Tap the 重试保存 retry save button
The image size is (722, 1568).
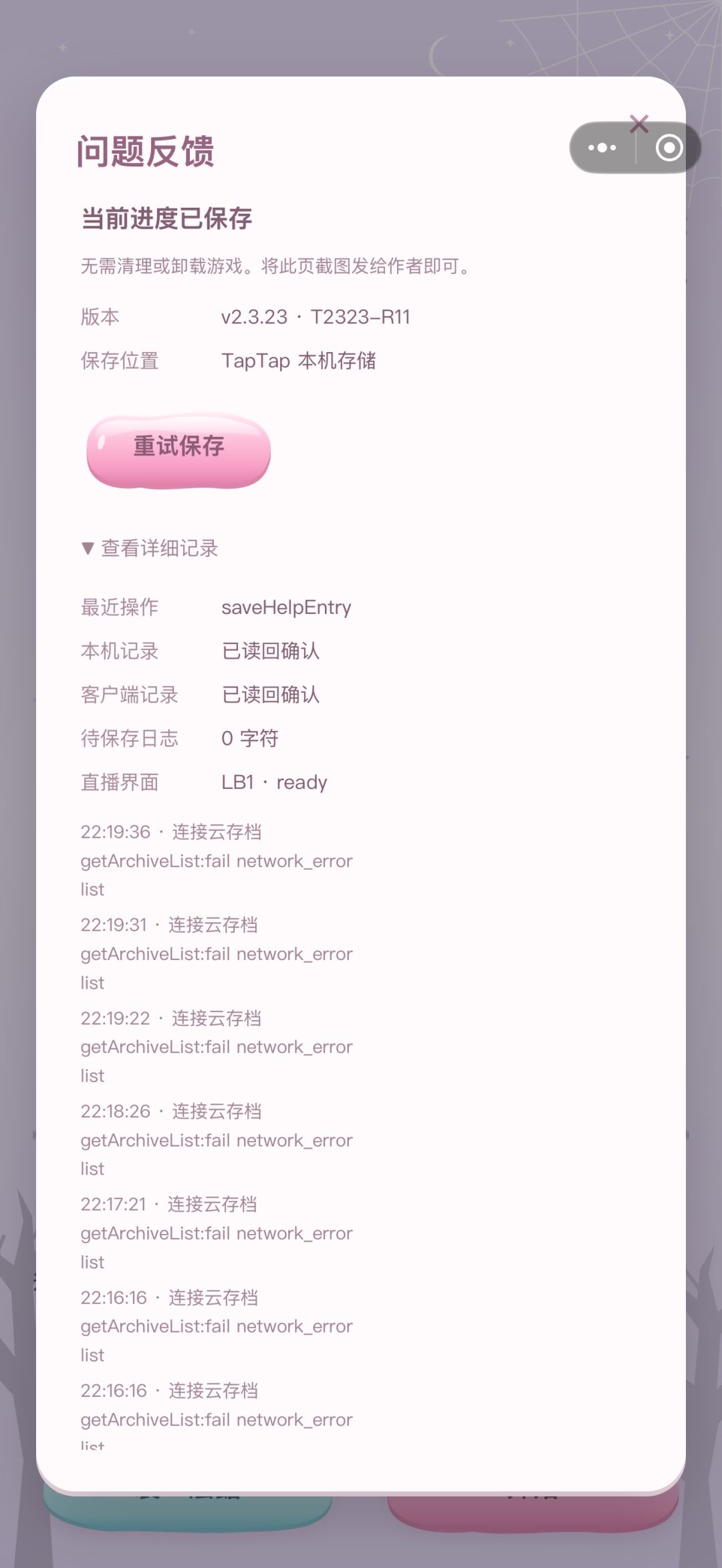[178, 450]
